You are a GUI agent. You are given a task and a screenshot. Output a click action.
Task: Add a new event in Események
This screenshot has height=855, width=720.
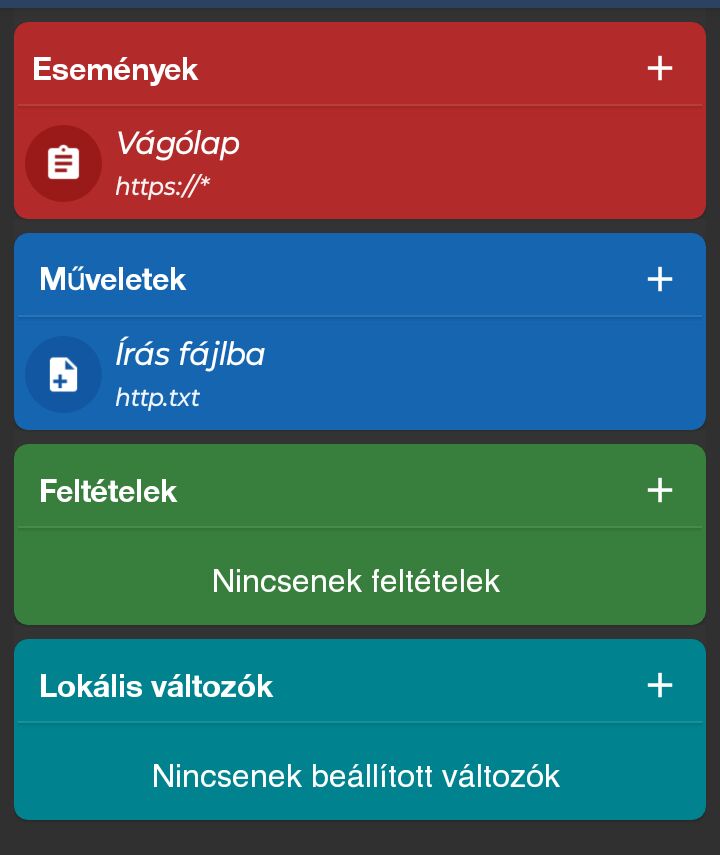point(660,68)
